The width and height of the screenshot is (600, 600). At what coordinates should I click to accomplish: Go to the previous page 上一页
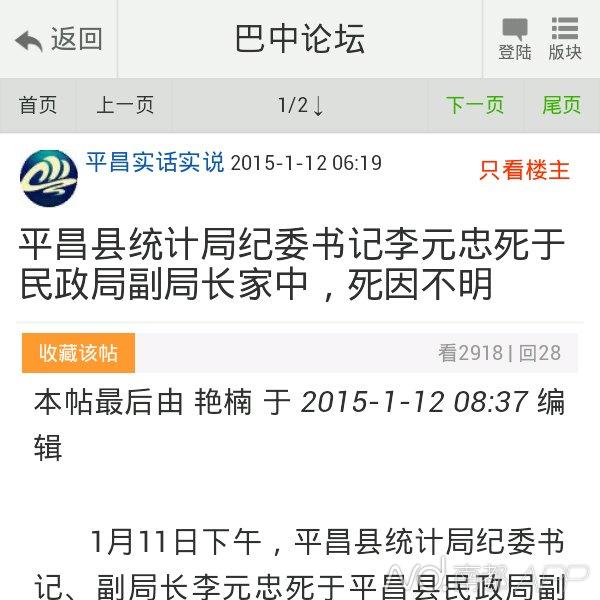125,105
